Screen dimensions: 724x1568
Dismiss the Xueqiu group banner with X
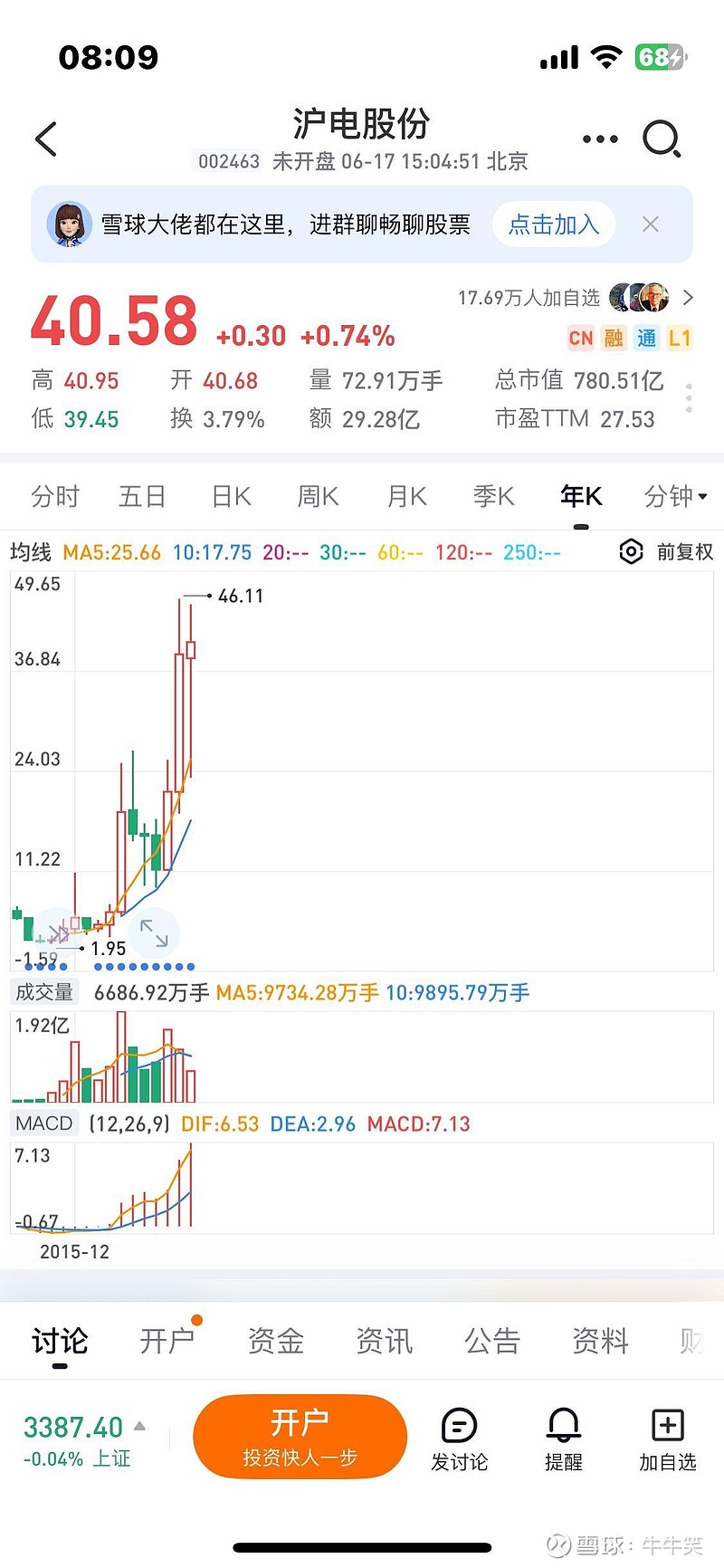(x=651, y=224)
